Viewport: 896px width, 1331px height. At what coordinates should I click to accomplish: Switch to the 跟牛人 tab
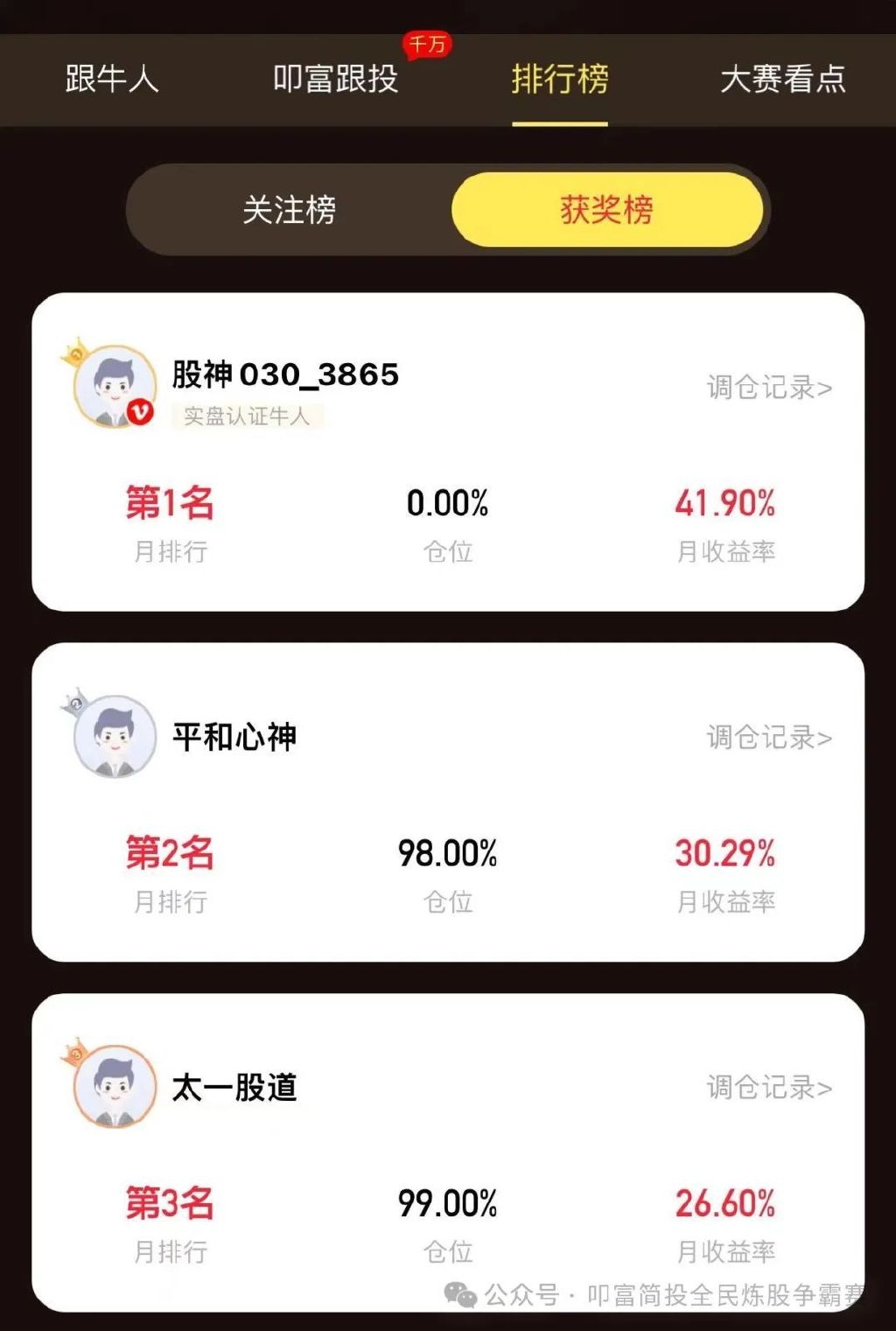click(x=112, y=80)
